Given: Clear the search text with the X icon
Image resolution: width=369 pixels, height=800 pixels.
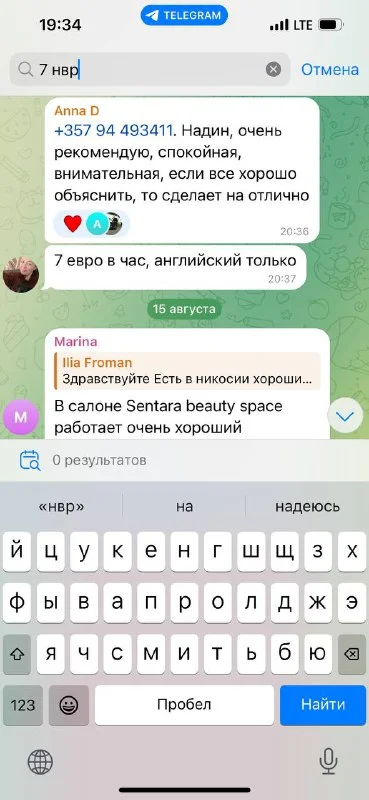Looking at the screenshot, I should tap(273, 69).
